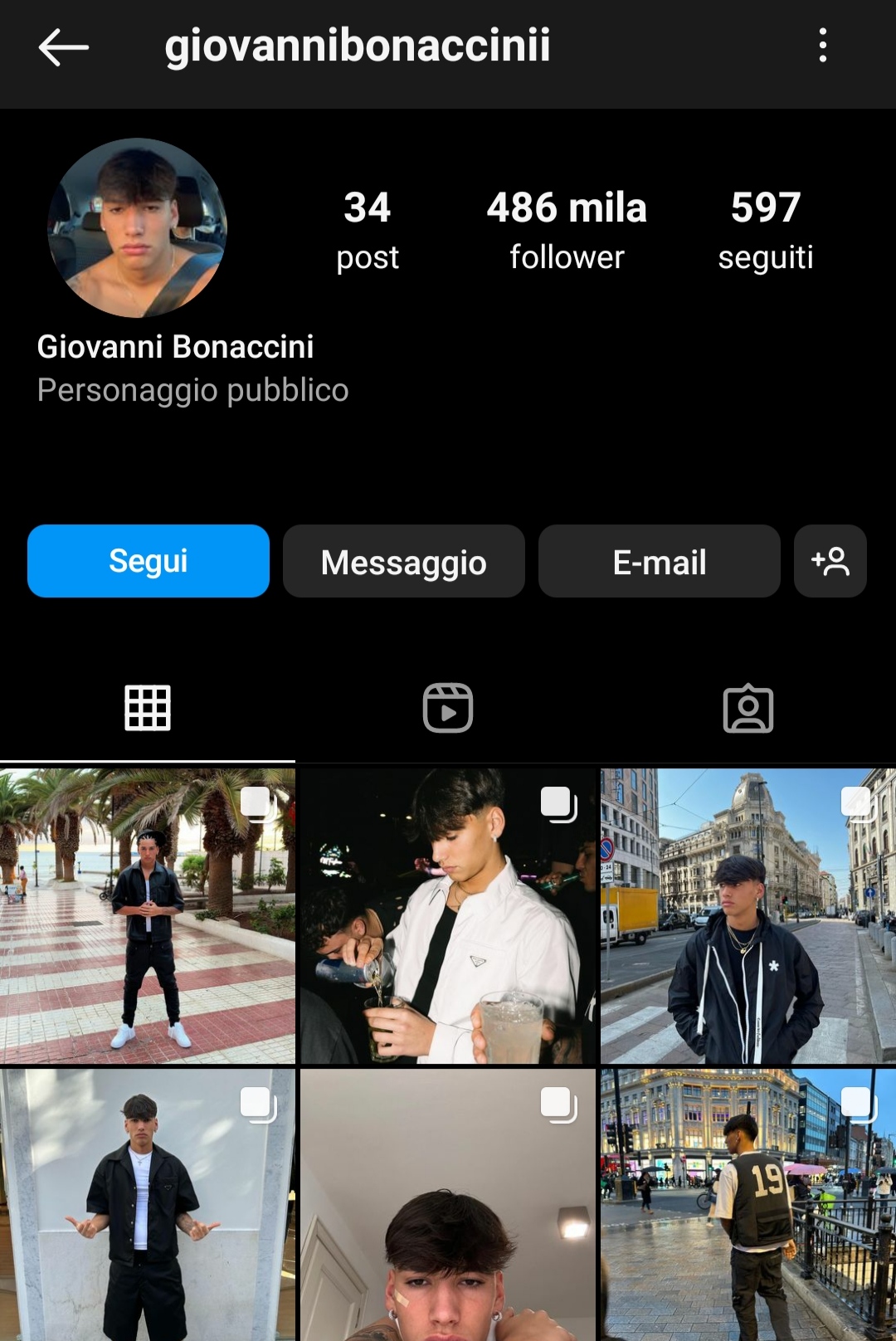The image size is (896, 1341).
Task: Open the 486 mila follower list
Action: coord(567,230)
